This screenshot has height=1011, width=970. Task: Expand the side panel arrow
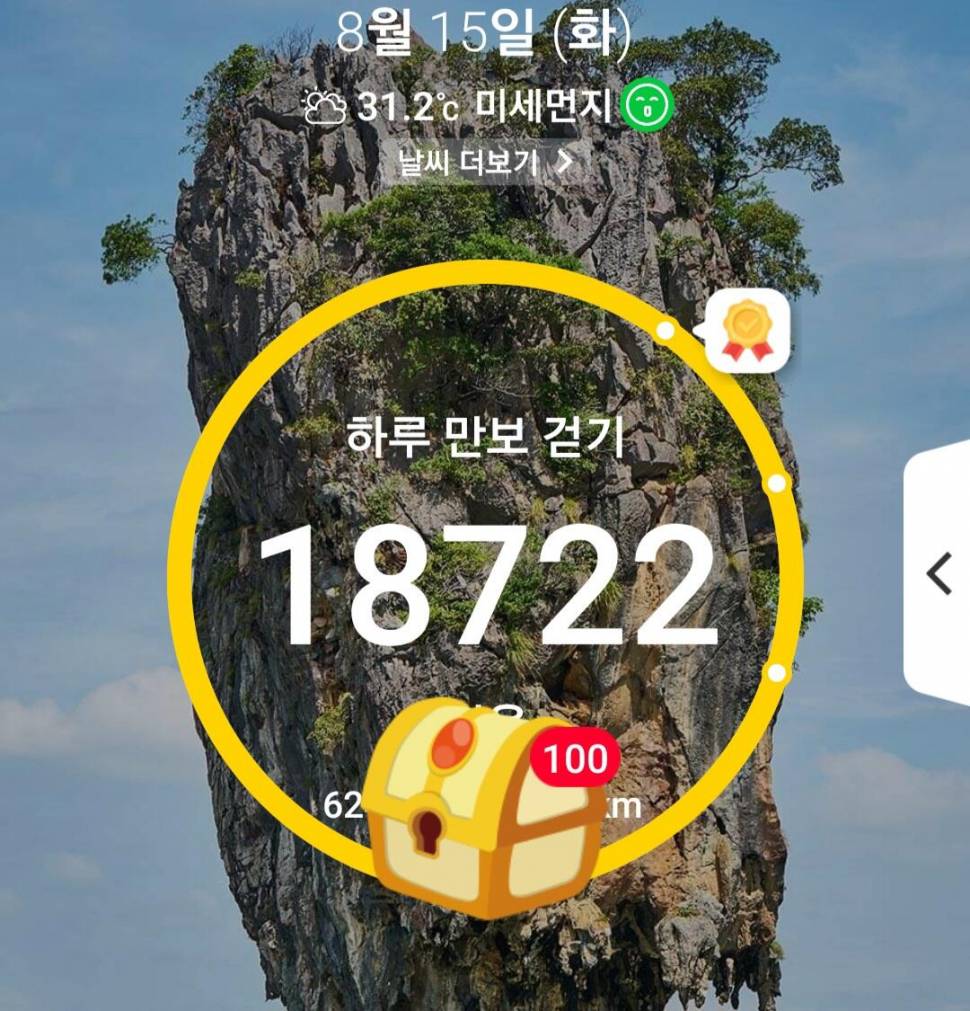point(938,574)
